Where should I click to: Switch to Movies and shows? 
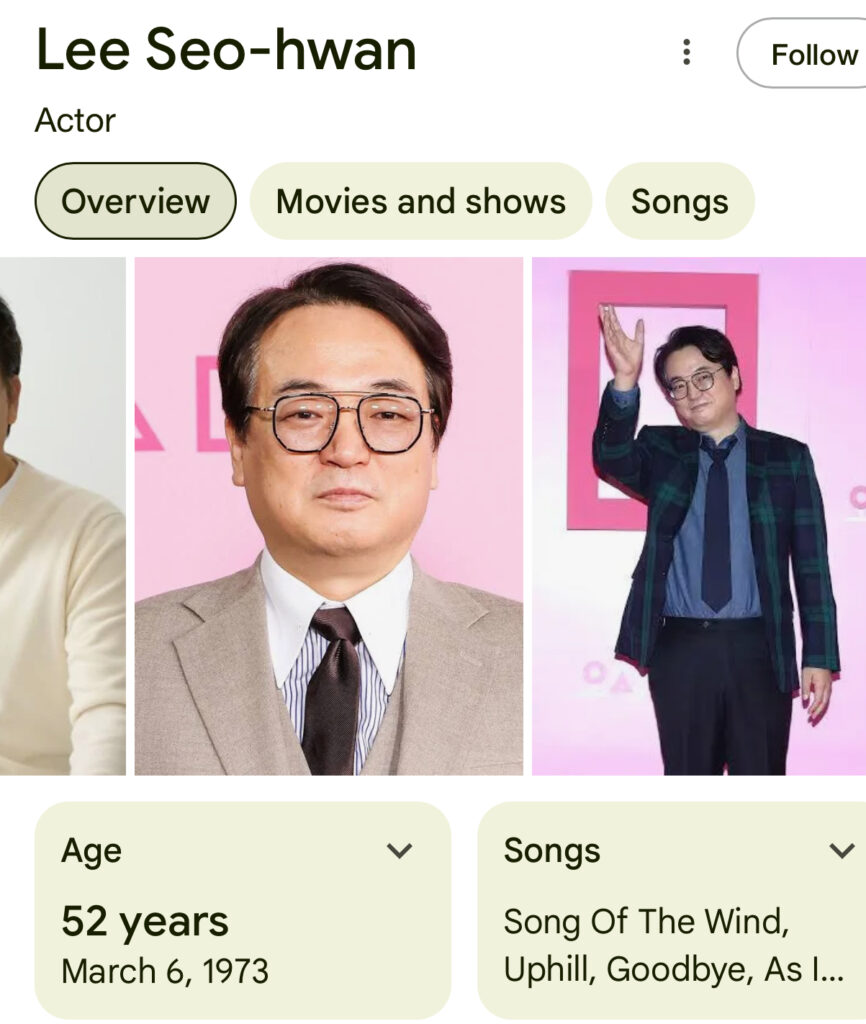[x=420, y=201]
